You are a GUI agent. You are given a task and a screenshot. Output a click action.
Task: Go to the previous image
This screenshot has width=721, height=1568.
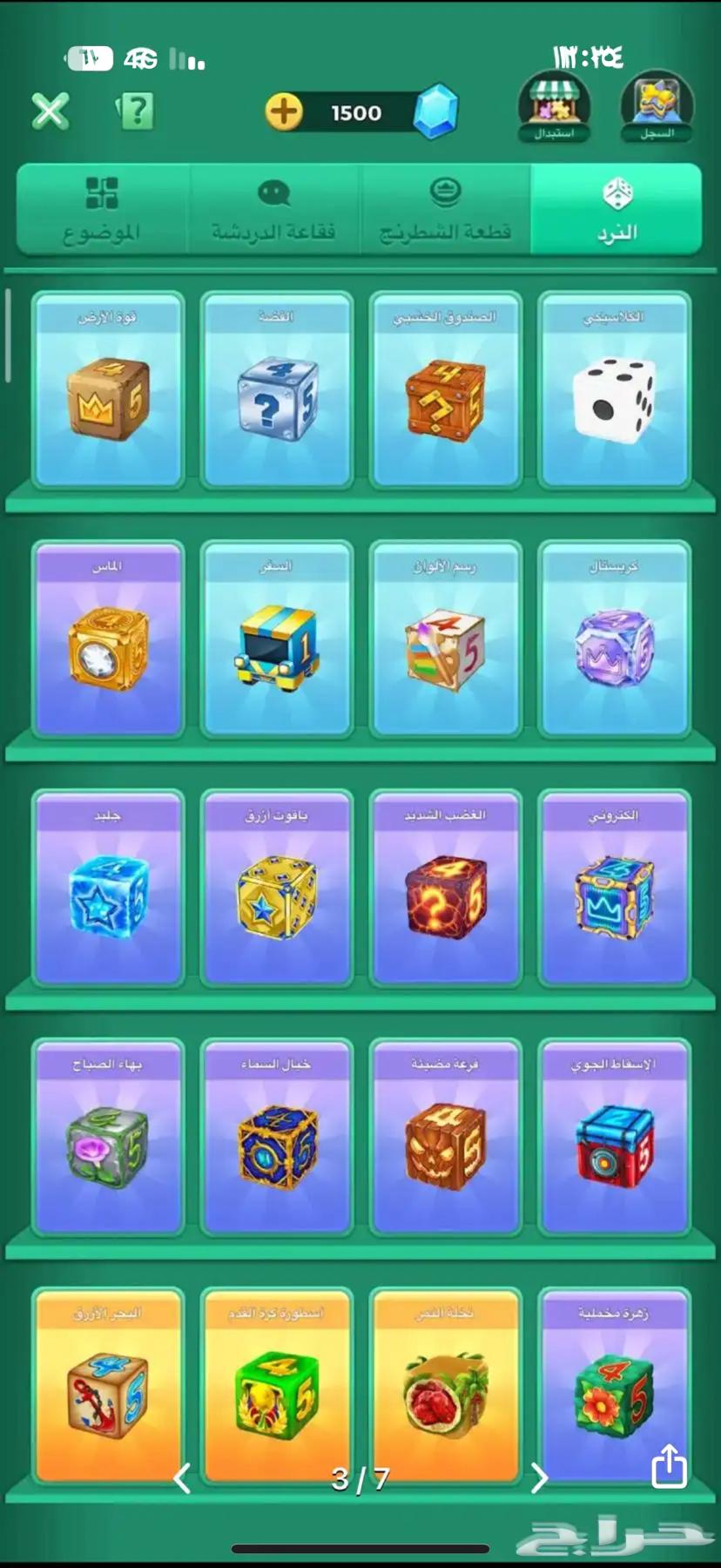point(182,1477)
